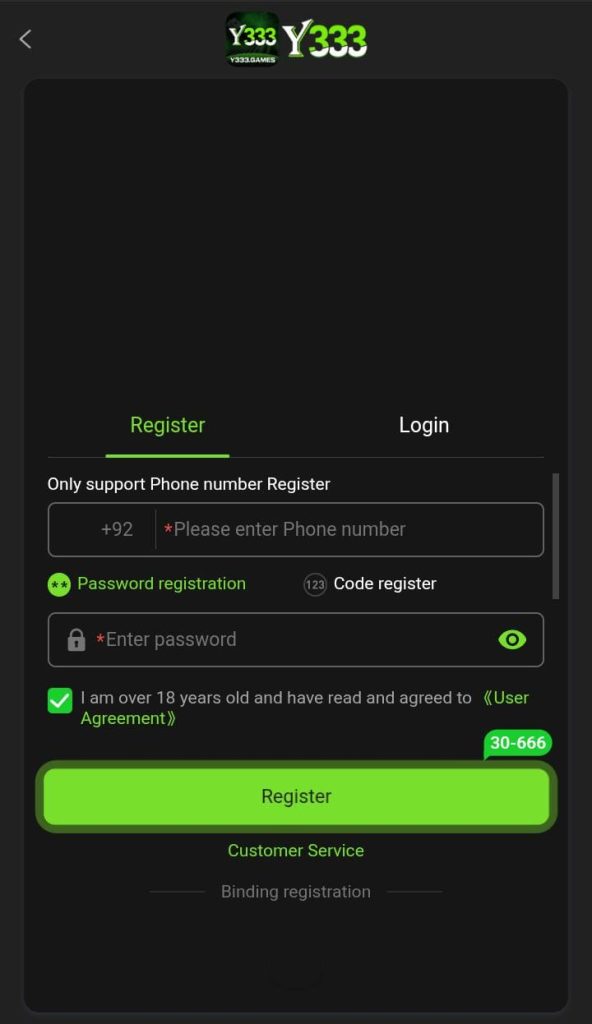Viewport: 592px width, 1024px height.
Task: Choose Password registration option
Action: pos(147,584)
